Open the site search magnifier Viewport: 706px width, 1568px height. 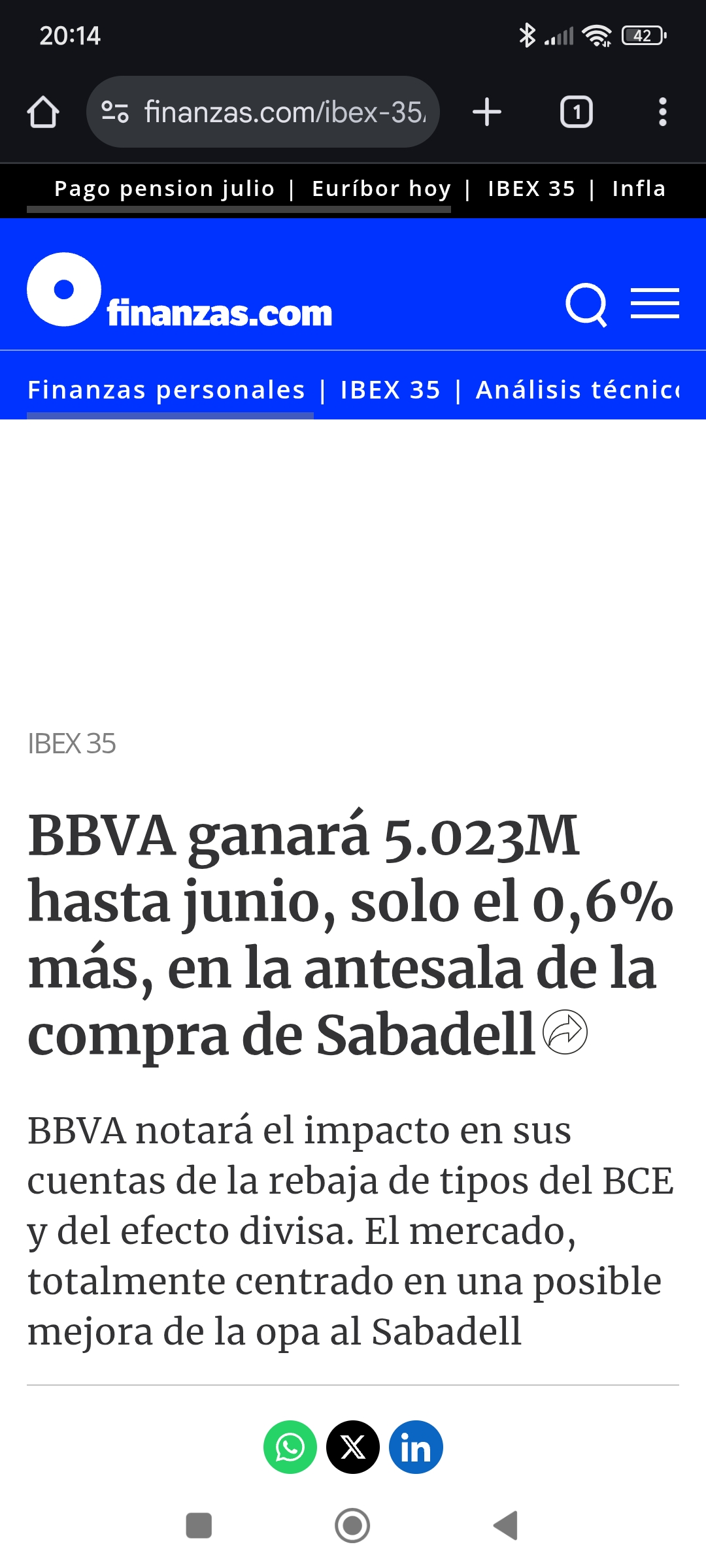tap(586, 304)
